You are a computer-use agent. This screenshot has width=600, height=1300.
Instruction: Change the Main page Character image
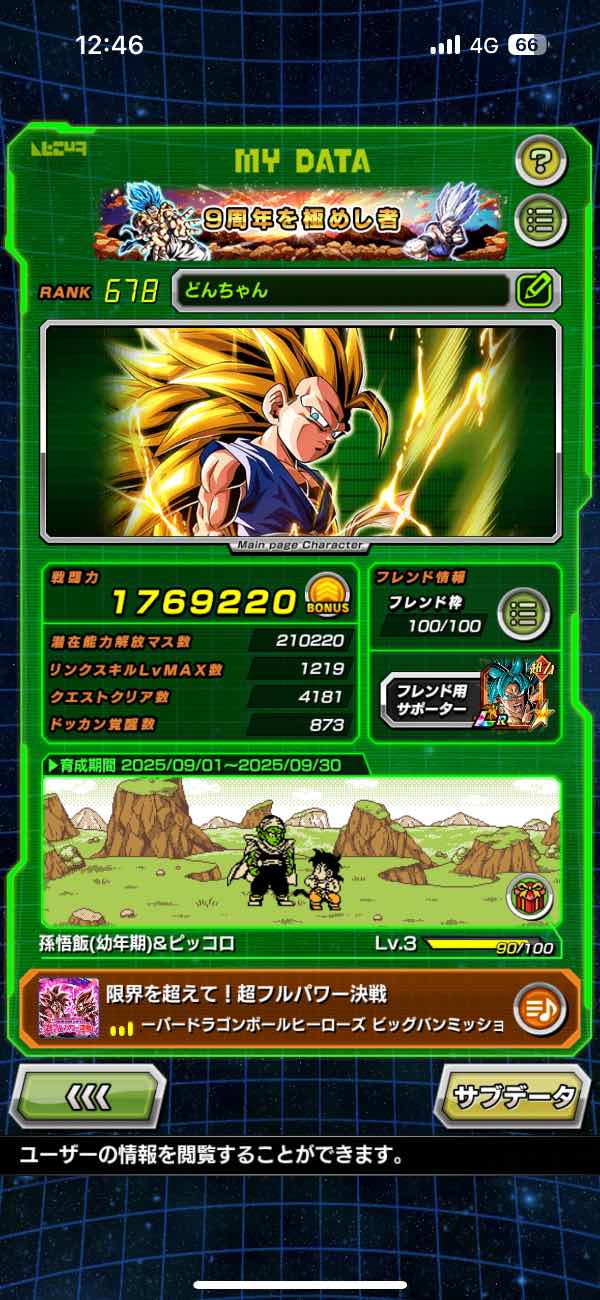pyautogui.click(x=300, y=430)
